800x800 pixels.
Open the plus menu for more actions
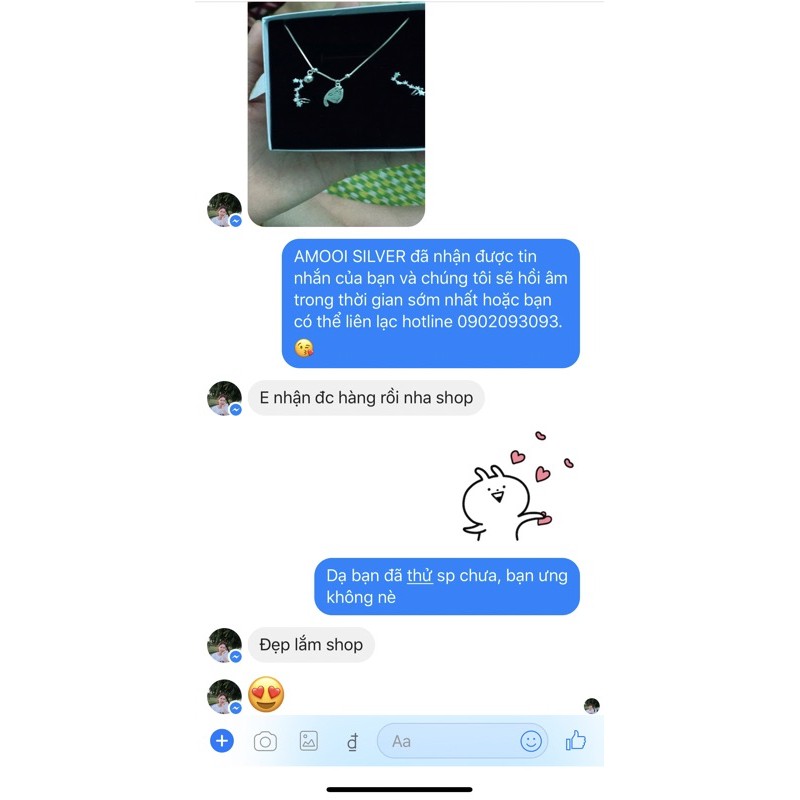click(222, 741)
